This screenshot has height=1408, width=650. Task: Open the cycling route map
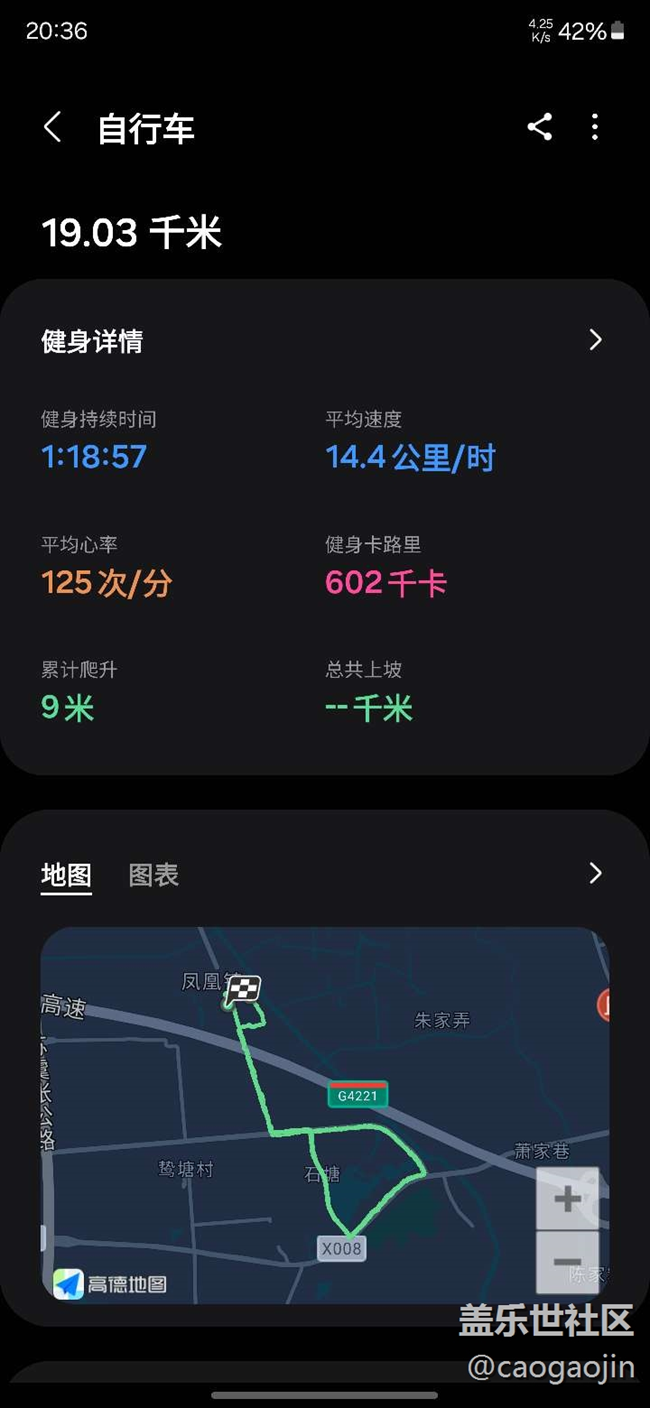click(325, 1114)
